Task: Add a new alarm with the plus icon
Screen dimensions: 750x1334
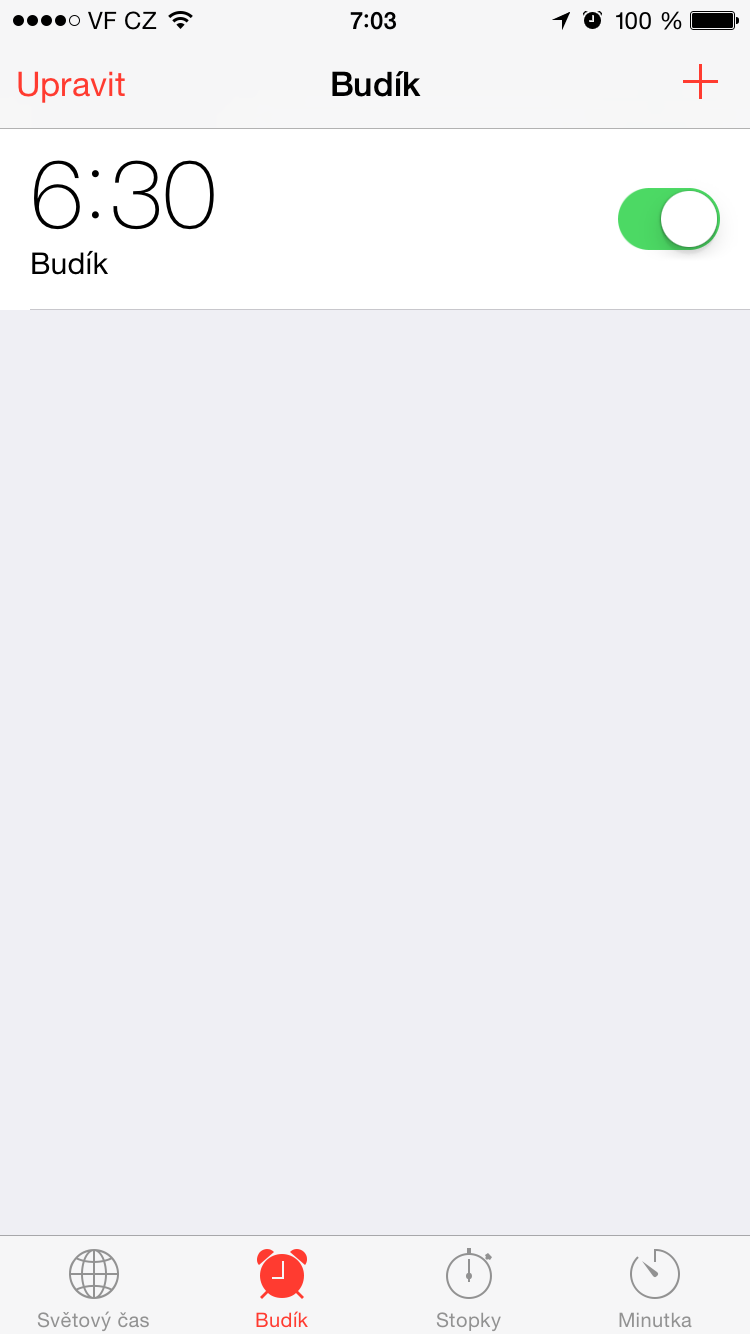Action: click(700, 83)
